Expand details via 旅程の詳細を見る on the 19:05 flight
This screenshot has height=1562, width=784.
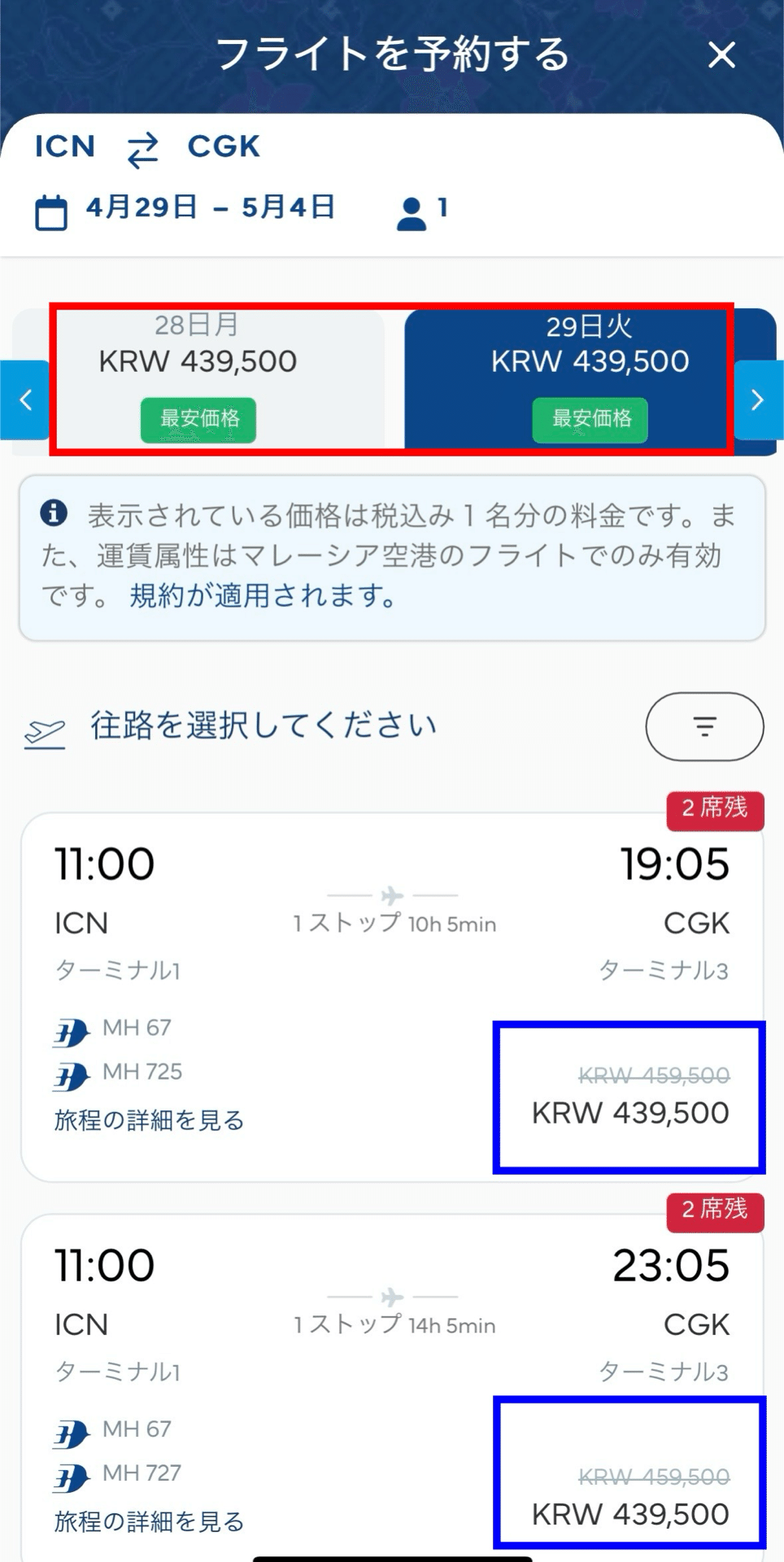click(150, 1120)
